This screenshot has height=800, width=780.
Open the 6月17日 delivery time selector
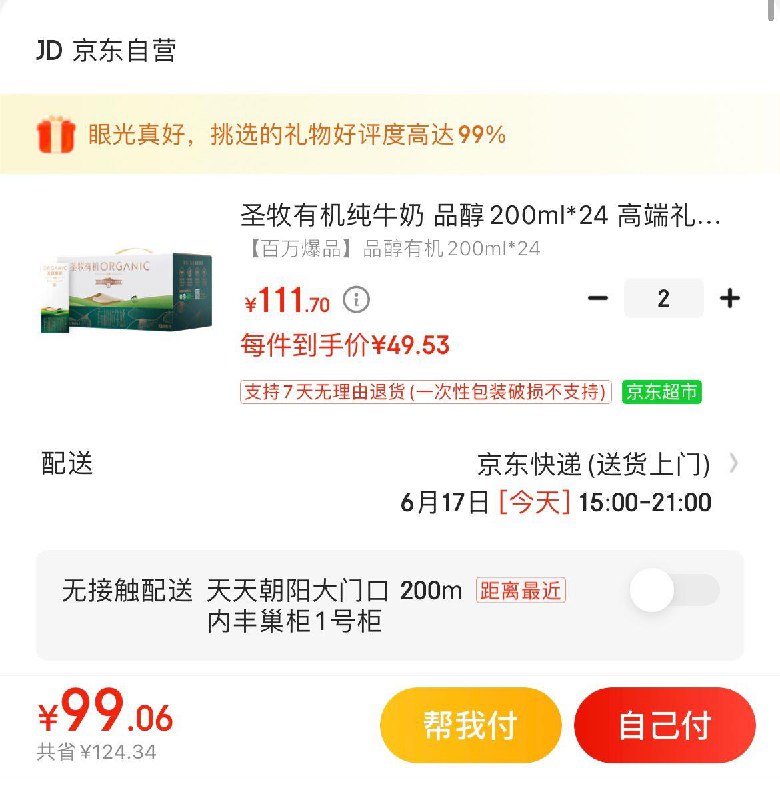click(x=556, y=503)
